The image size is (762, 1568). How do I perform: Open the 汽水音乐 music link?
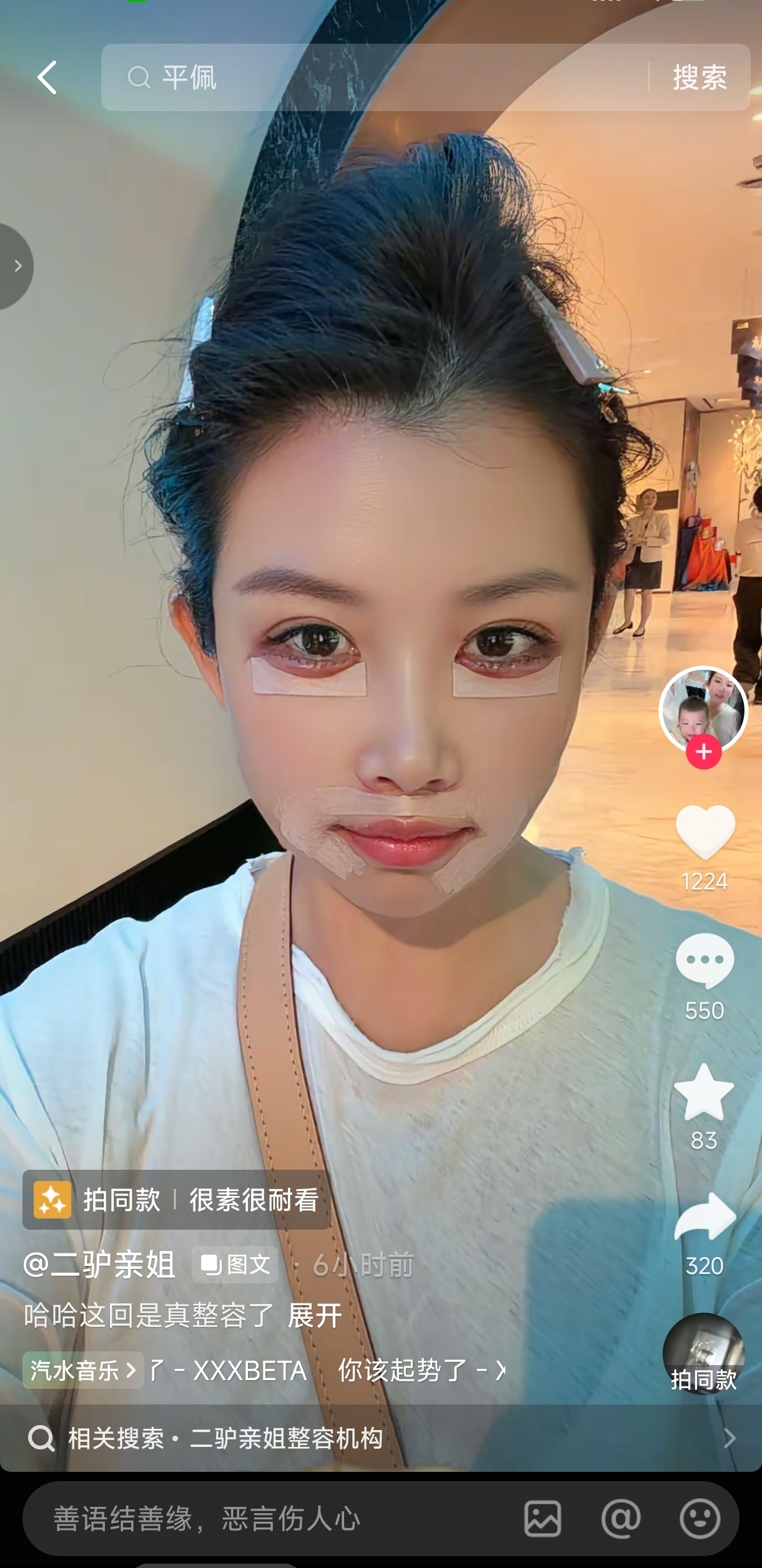tap(83, 1370)
